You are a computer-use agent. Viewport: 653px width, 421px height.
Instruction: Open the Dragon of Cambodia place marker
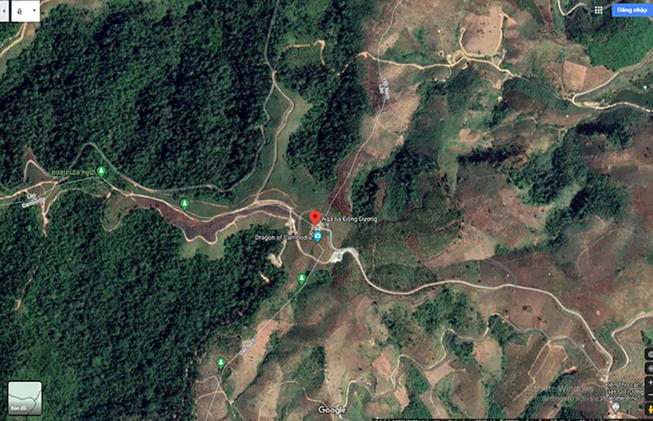point(318,237)
